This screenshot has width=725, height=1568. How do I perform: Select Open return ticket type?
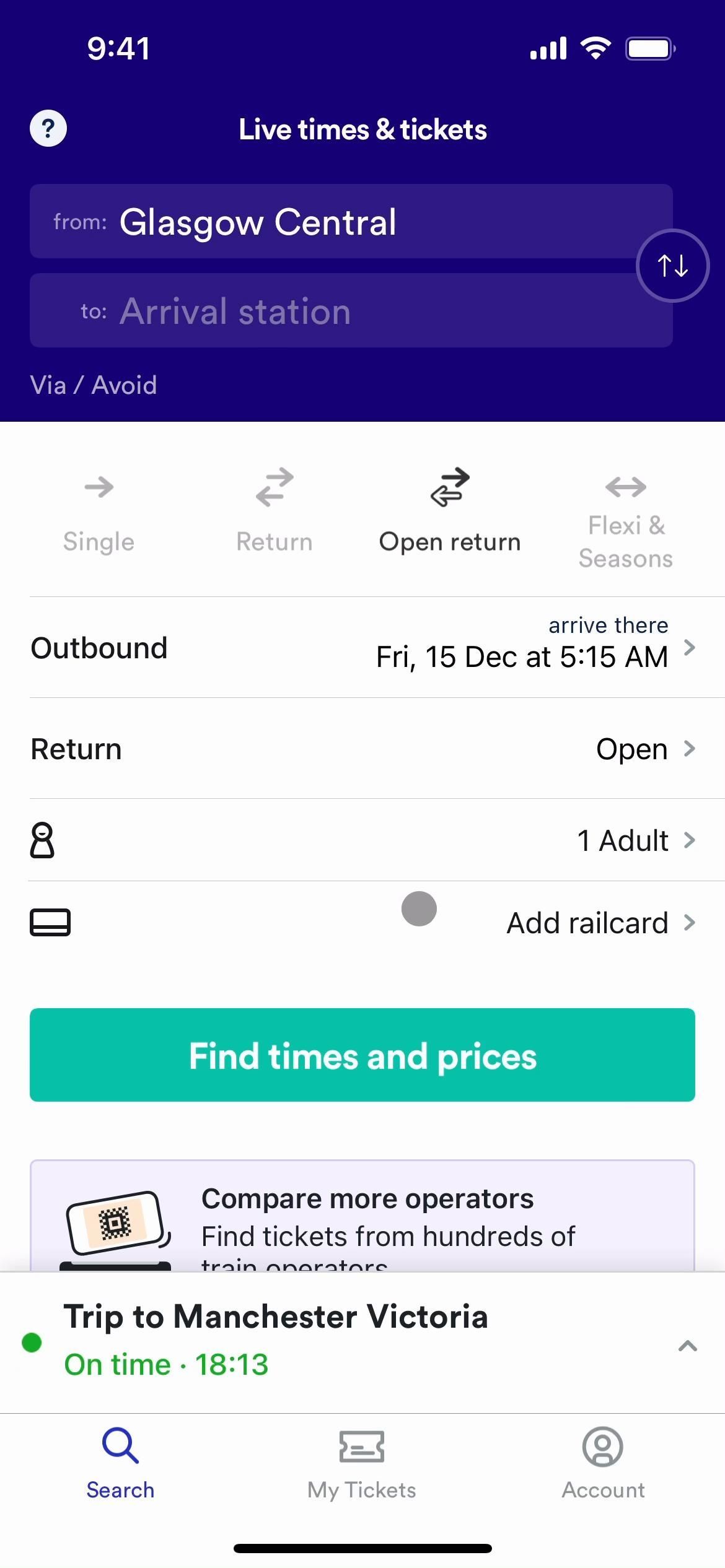(x=450, y=512)
